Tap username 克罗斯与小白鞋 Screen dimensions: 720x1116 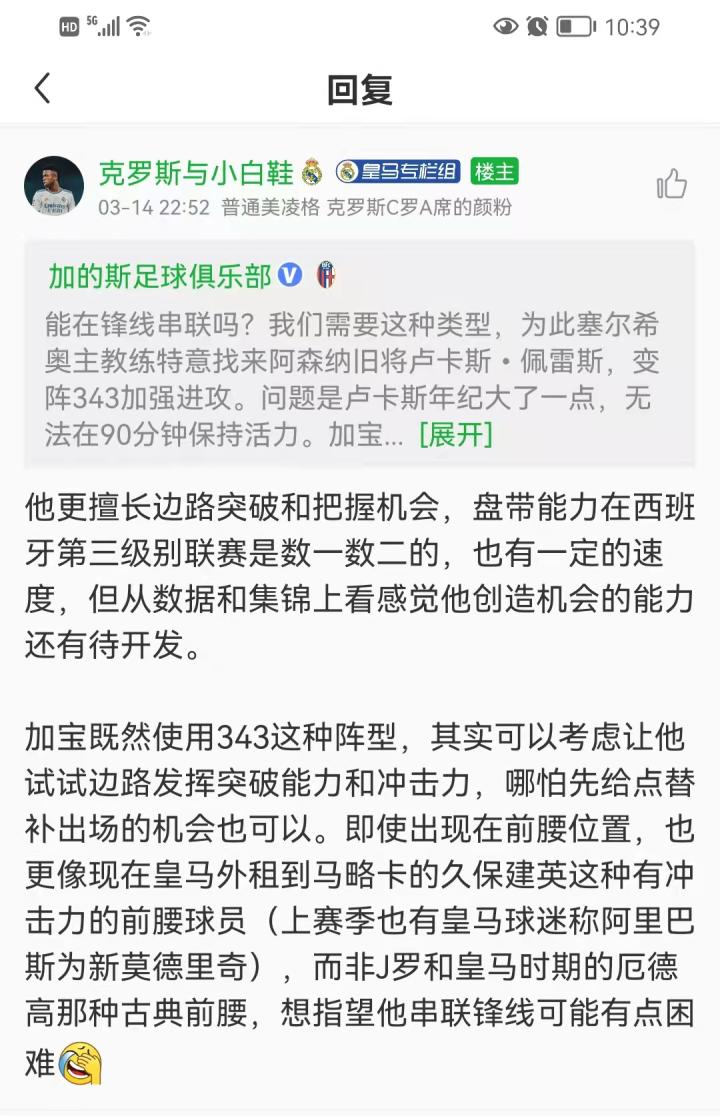[x=196, y=172]
